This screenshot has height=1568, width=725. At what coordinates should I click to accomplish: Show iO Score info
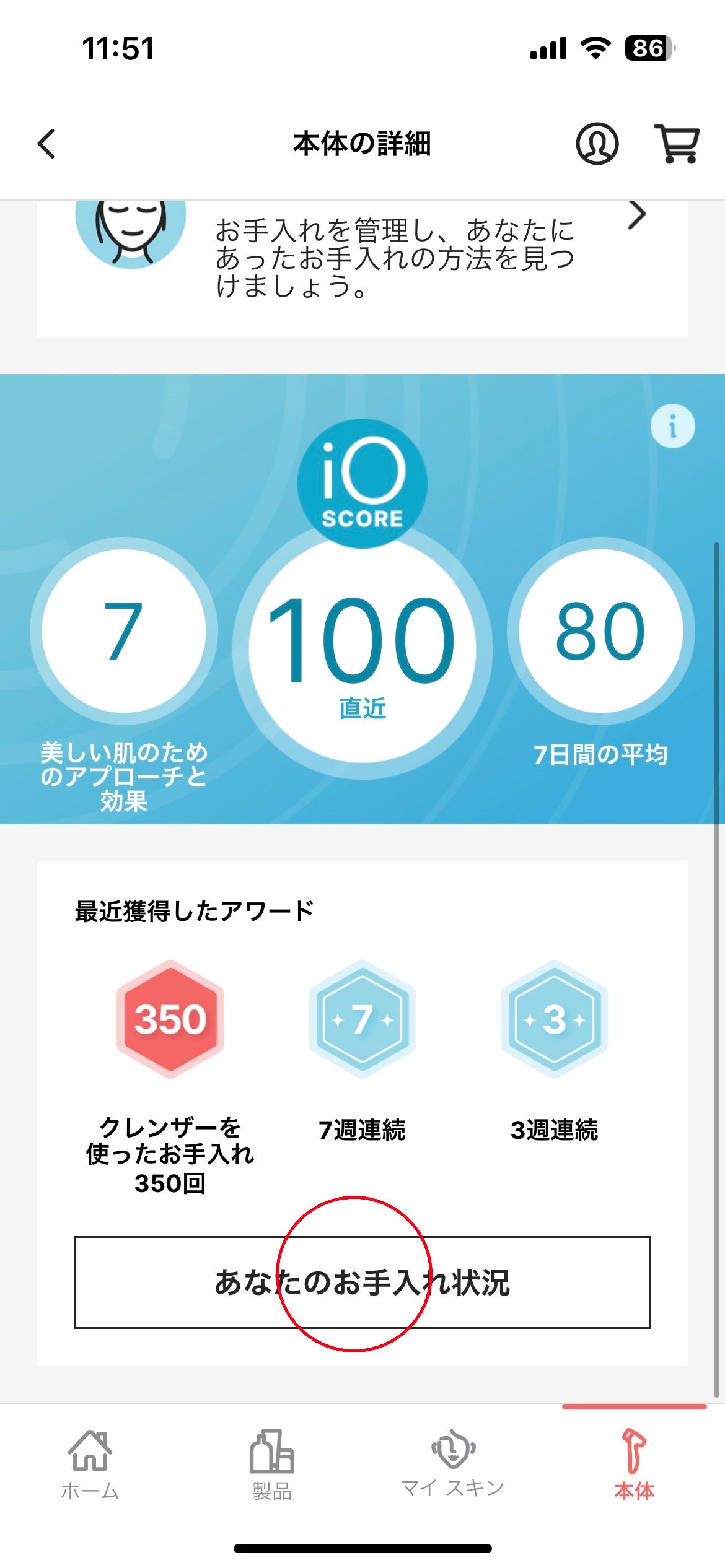coord(672,426)
